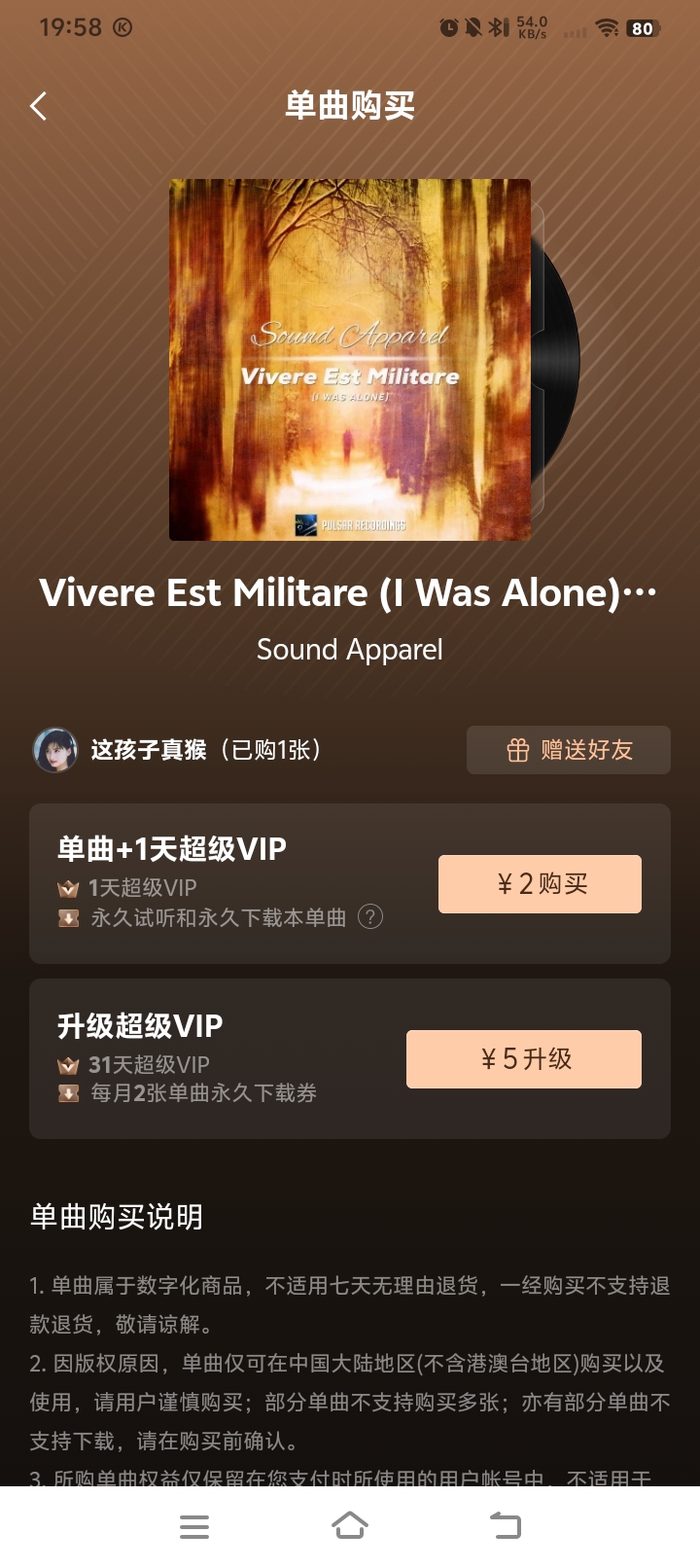
Task: Go back from the single purchase page
Action: [x=39, y=106]
